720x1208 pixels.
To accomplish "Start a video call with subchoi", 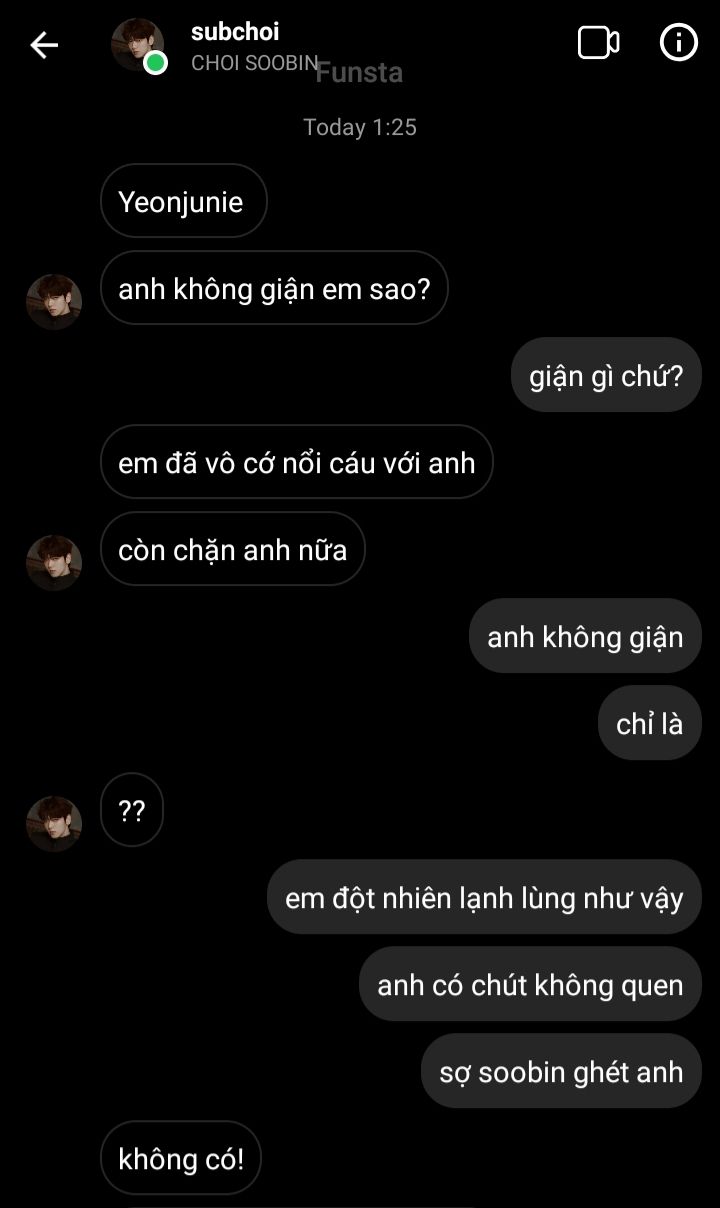I will 598,43.
